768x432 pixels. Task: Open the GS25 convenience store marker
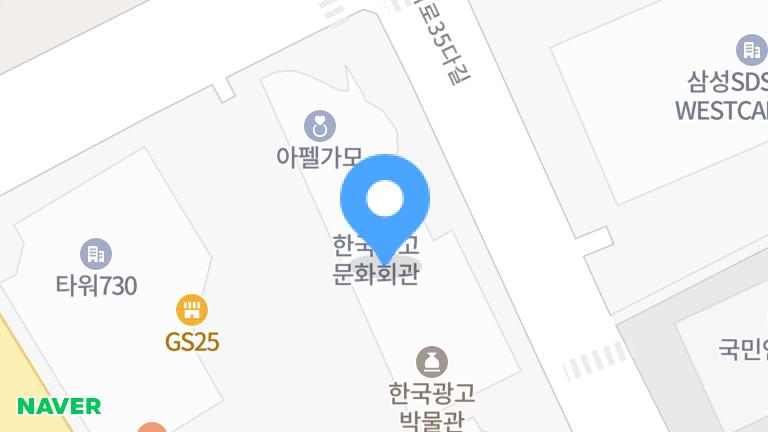pyautogui.click(x=191, y=309)
